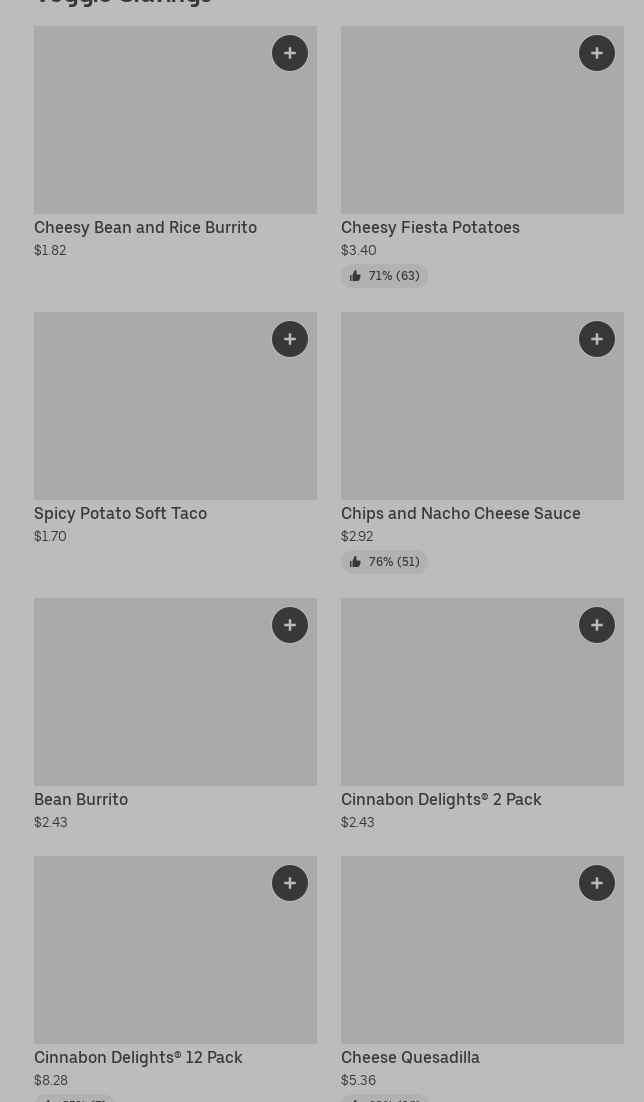View the Cheese Quesadilla item
Viewport: 644px width, 1102px height.
pyautogui.click(x=482, y=979)
